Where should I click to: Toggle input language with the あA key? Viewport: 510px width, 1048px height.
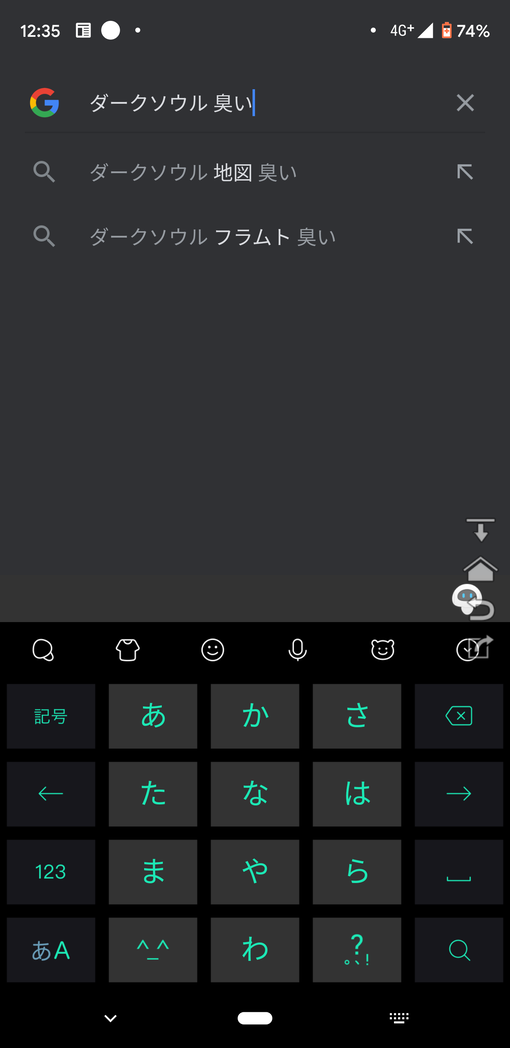tap(51, 950)
